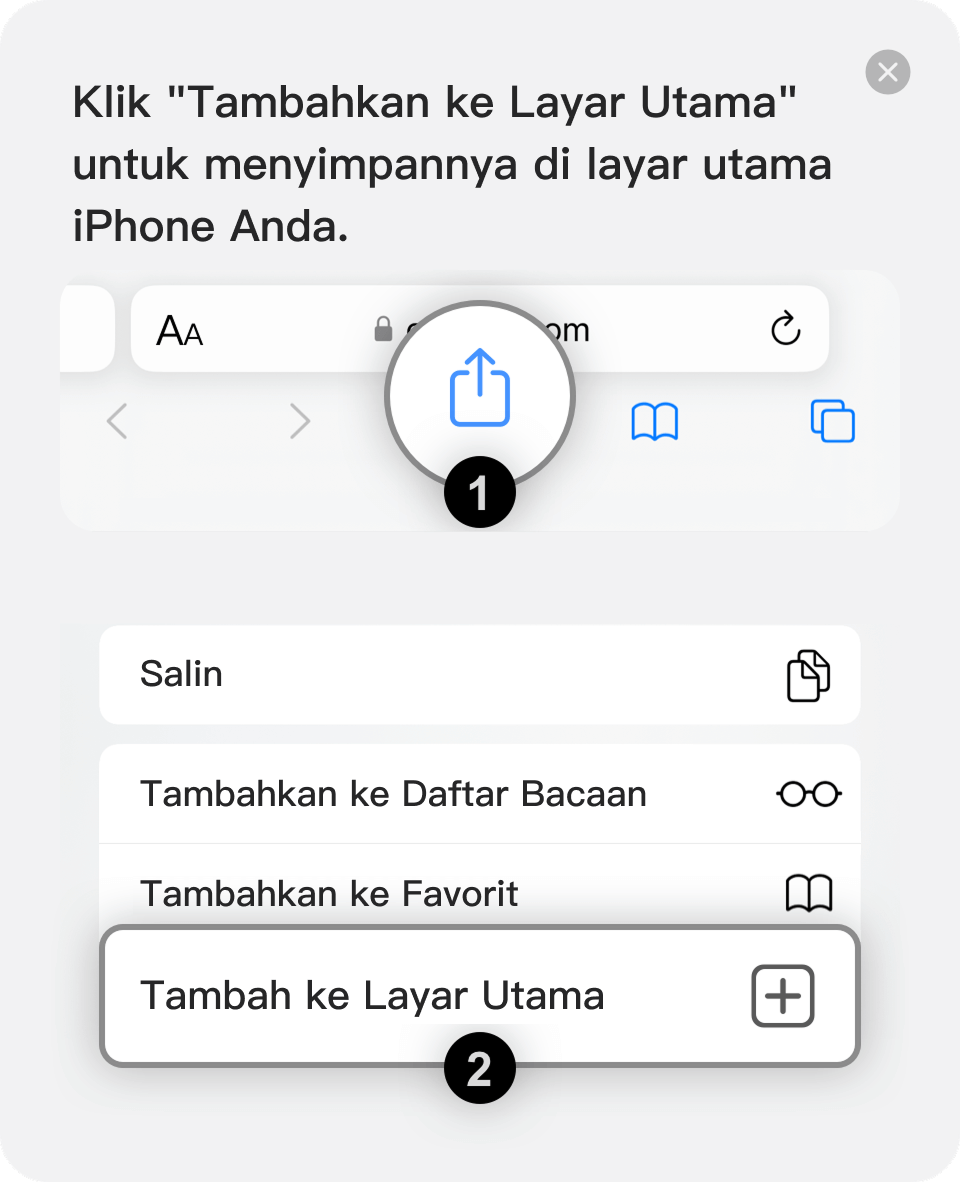The width and height of the screenshot is (960, 1182).
Task: Tap the reading glasses icon
Action: (808, 793)
